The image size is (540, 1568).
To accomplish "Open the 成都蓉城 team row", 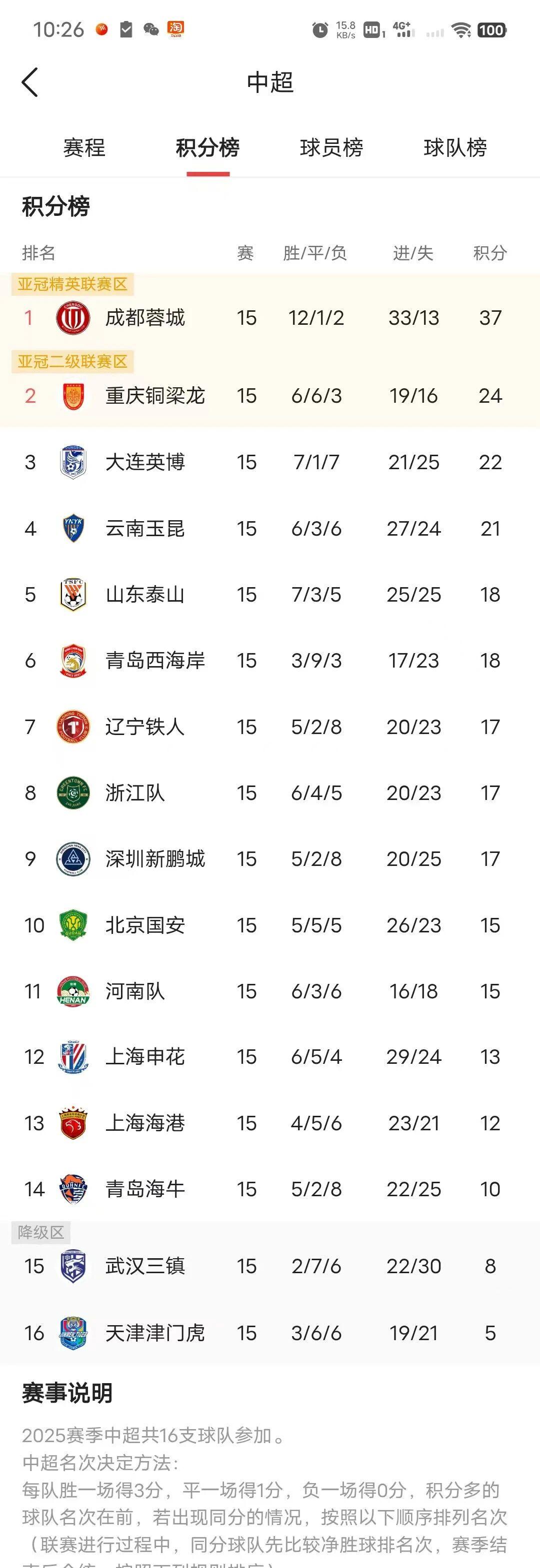I will point(269,318).
